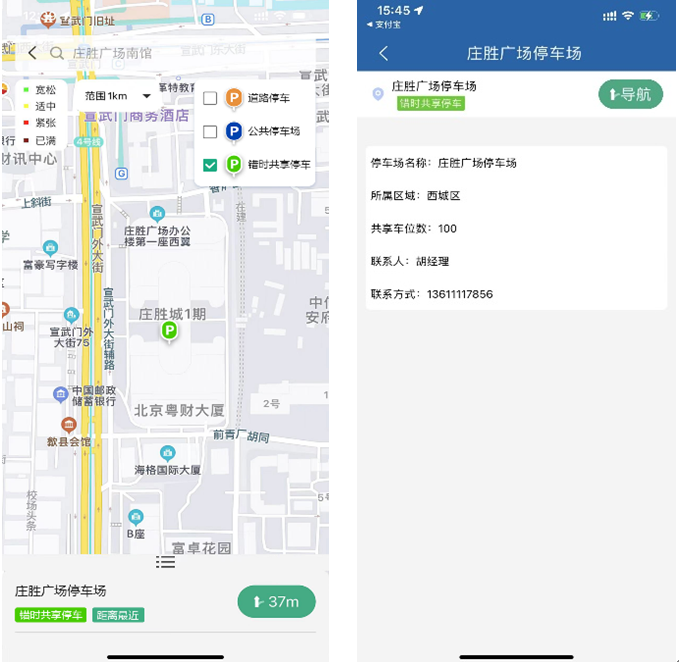Check the 公共停车场 checkbox
This screenshot has height=662, width=679.
210,131
